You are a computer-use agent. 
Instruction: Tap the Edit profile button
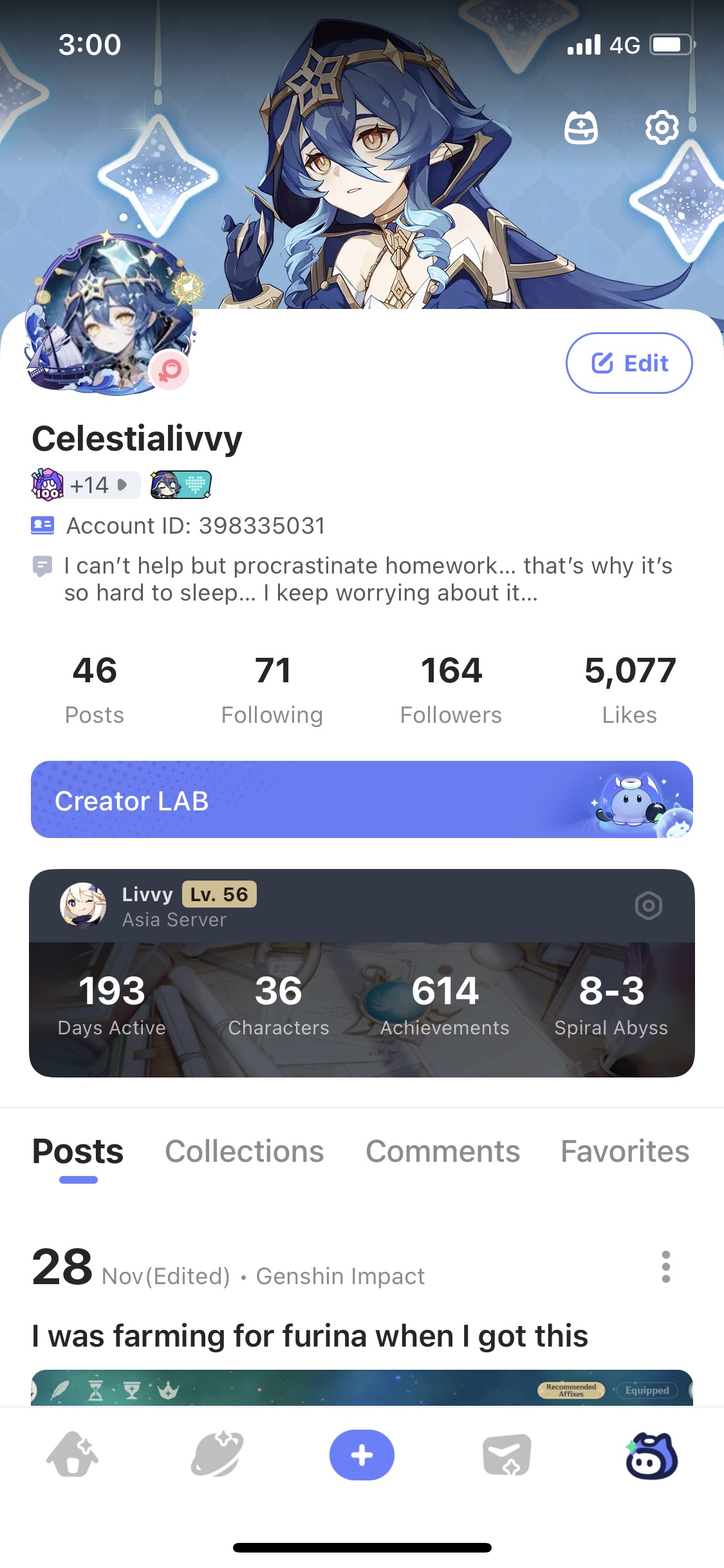629,363
